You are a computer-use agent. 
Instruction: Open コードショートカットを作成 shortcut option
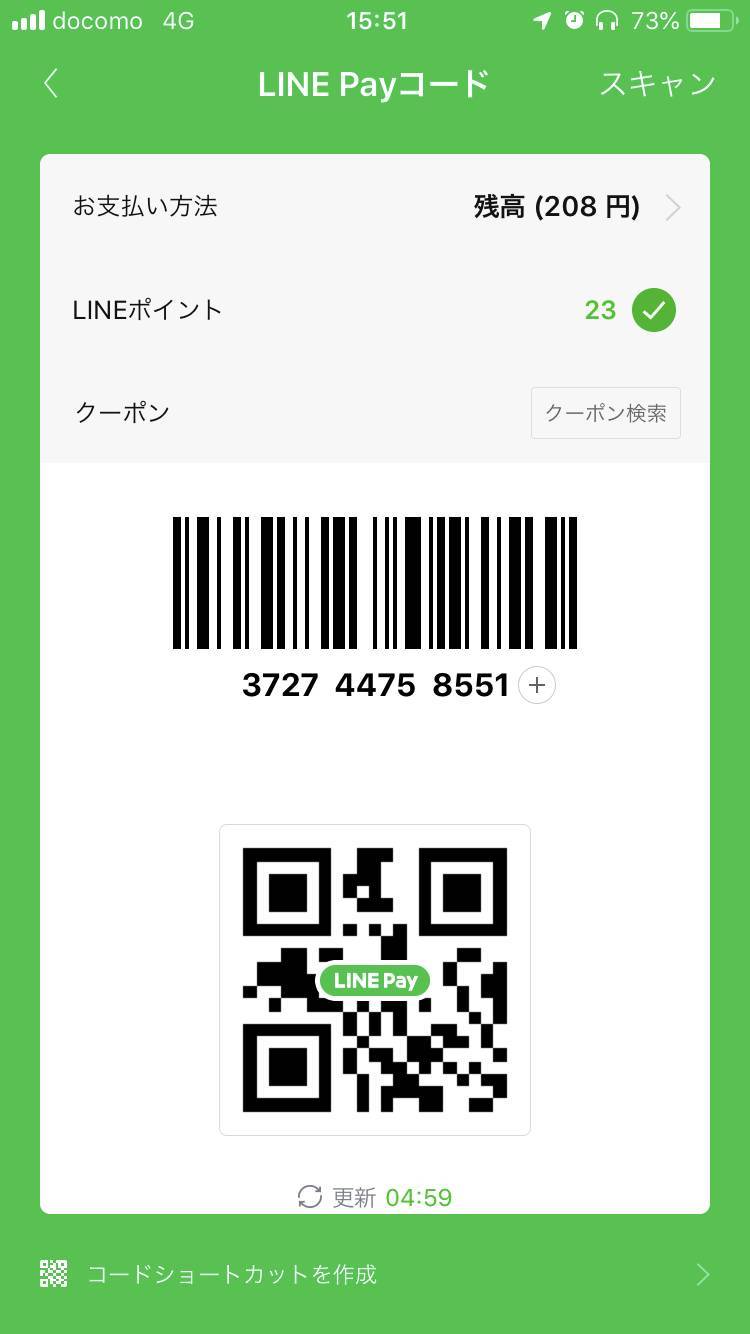pyautogui.click(x=375, y=1274)
